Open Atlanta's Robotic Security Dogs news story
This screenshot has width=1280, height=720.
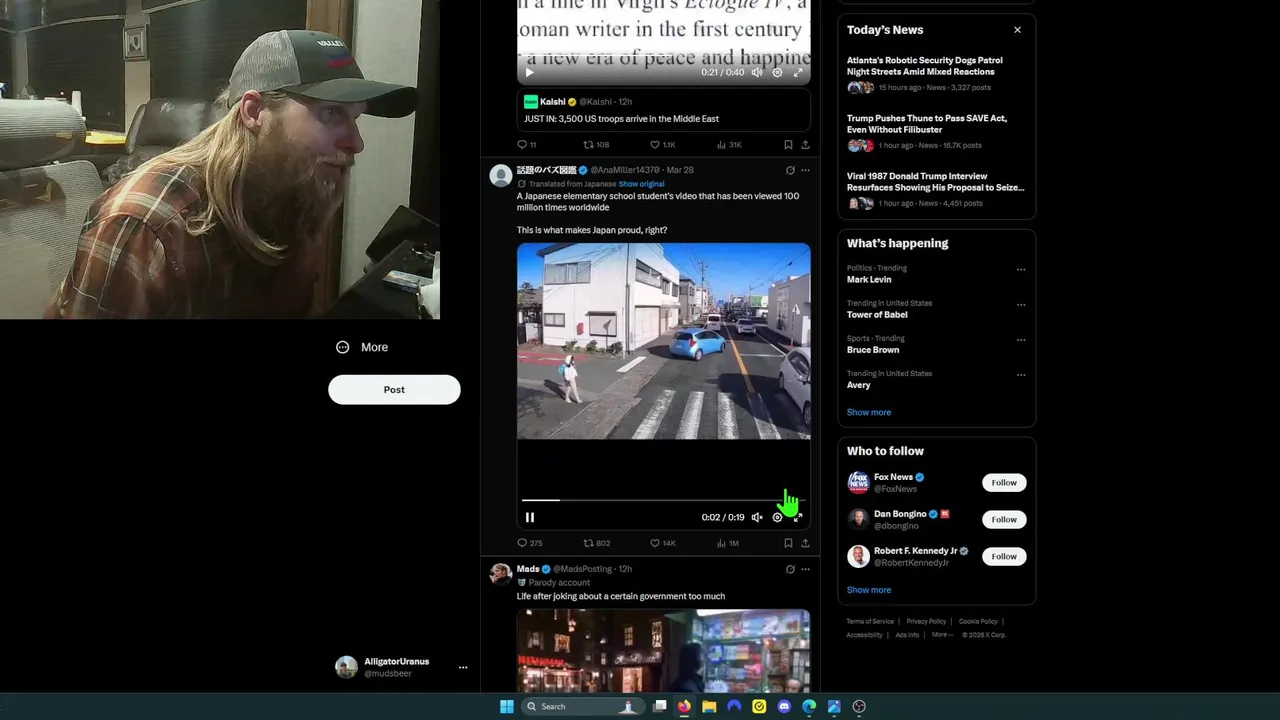(924, 66)
